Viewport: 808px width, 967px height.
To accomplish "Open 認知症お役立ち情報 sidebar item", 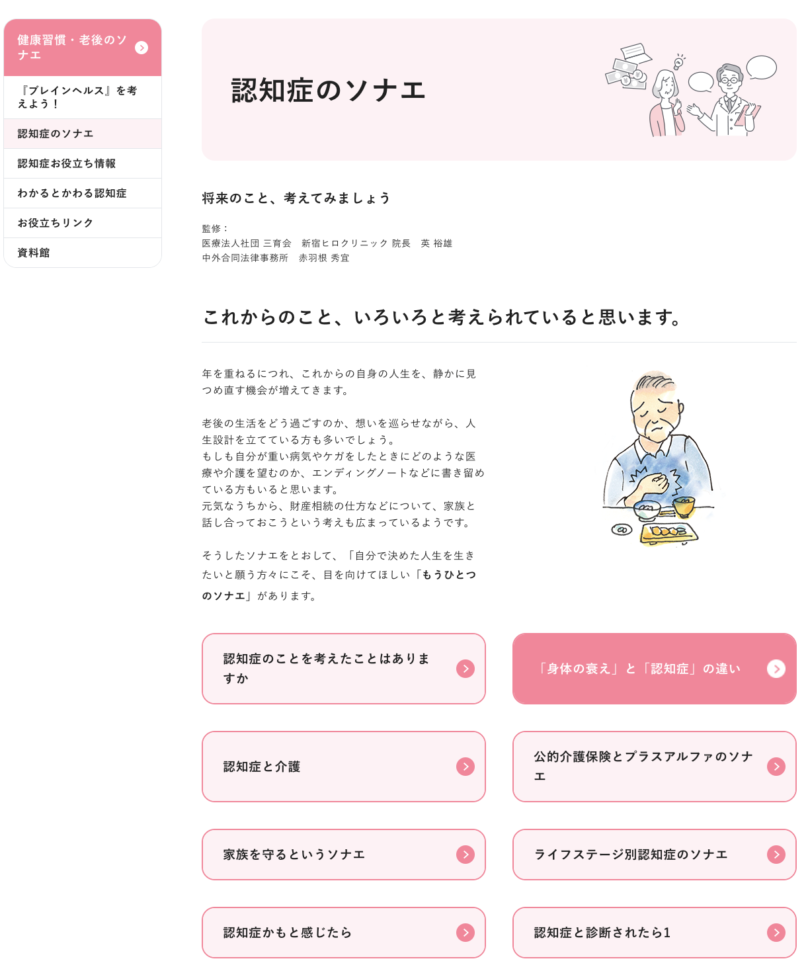I will coord(82,163).
